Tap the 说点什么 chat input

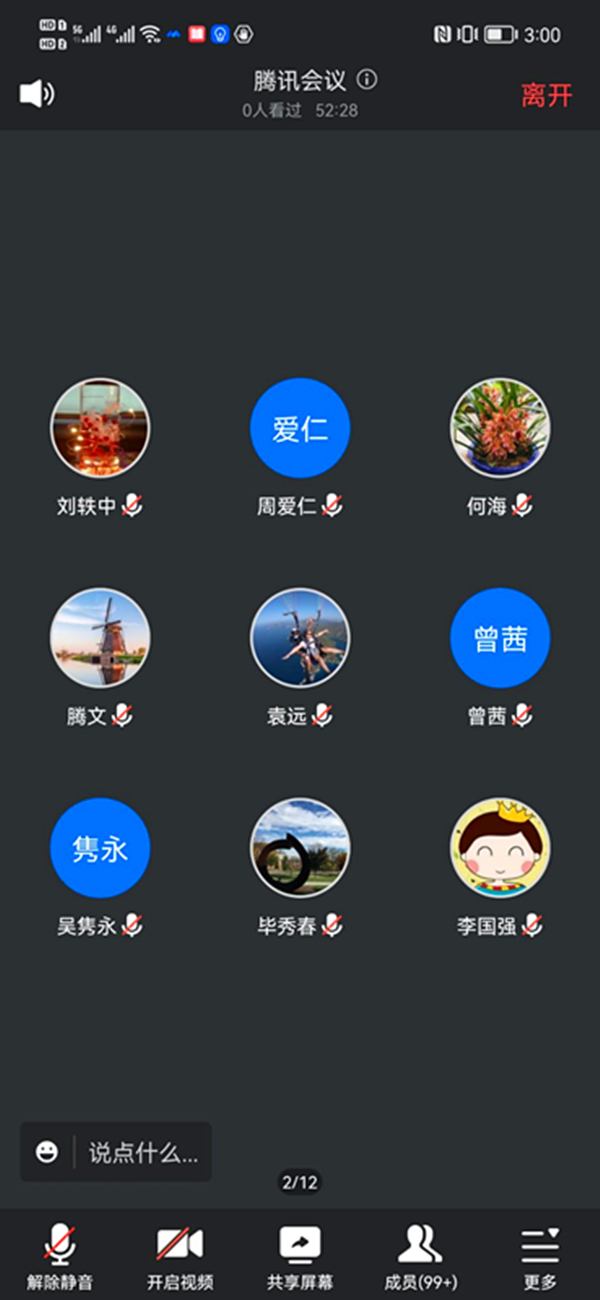coord(143,1152)
